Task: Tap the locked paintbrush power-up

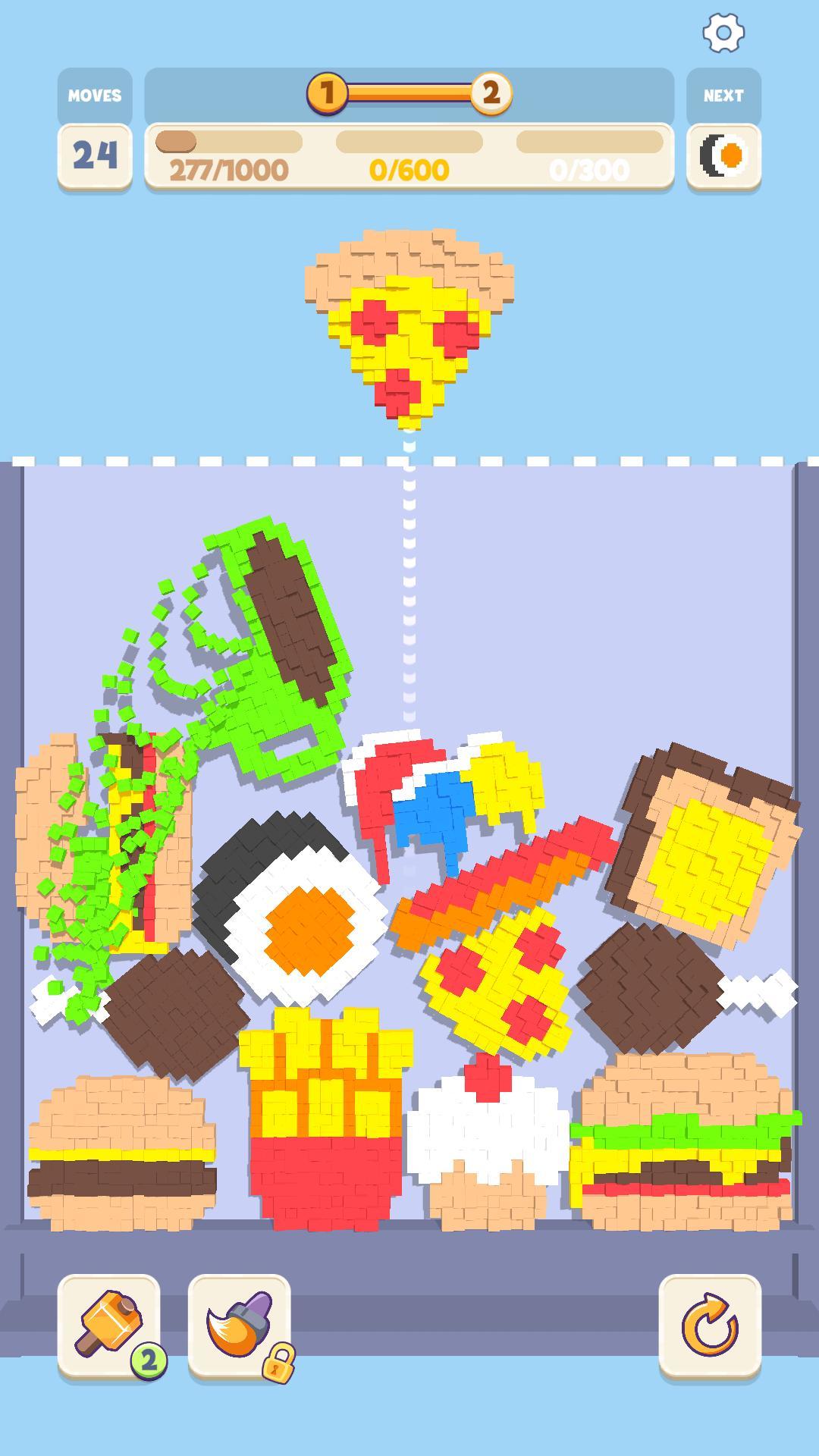Action: pyautogui.click(x=239, y=1326)
